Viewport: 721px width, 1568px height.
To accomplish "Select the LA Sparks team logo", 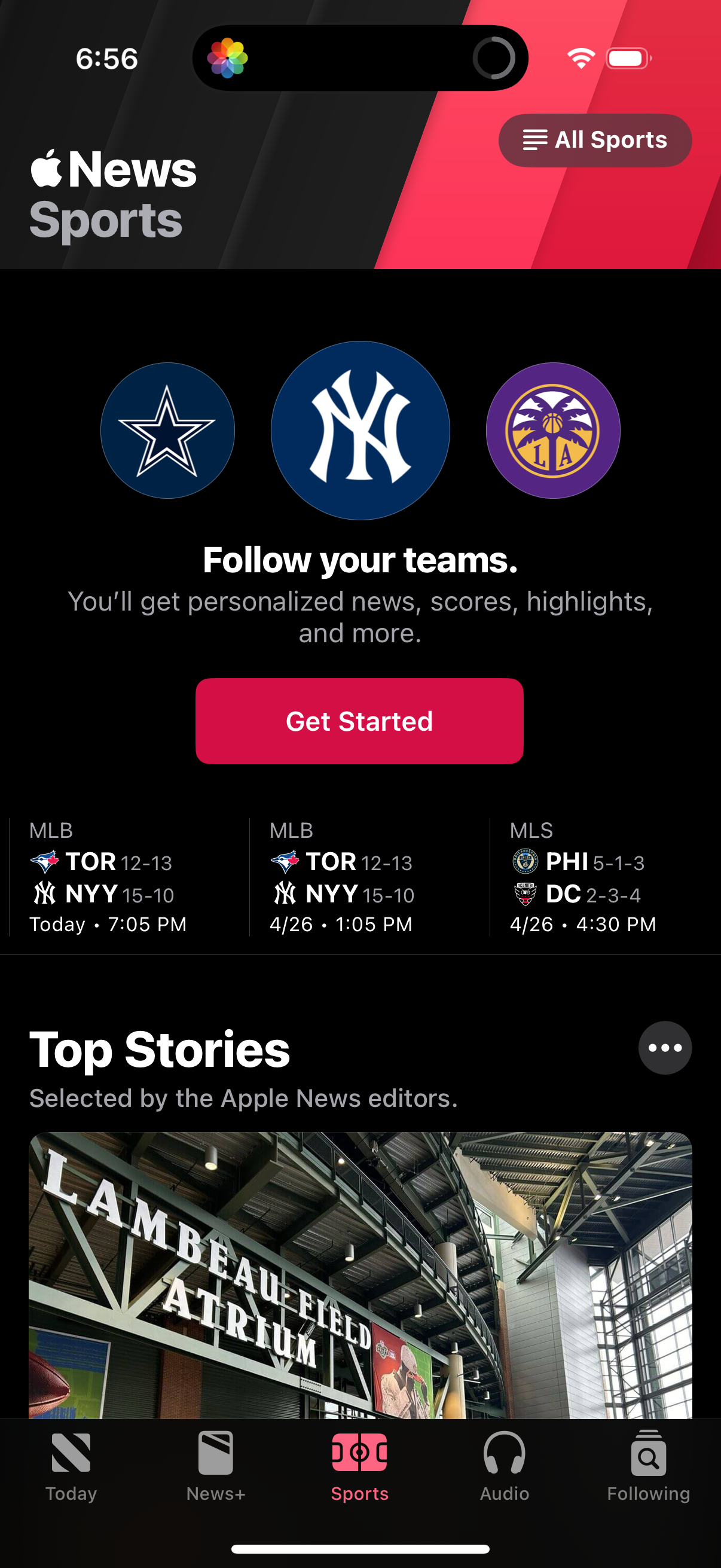I will coord(552,430).
